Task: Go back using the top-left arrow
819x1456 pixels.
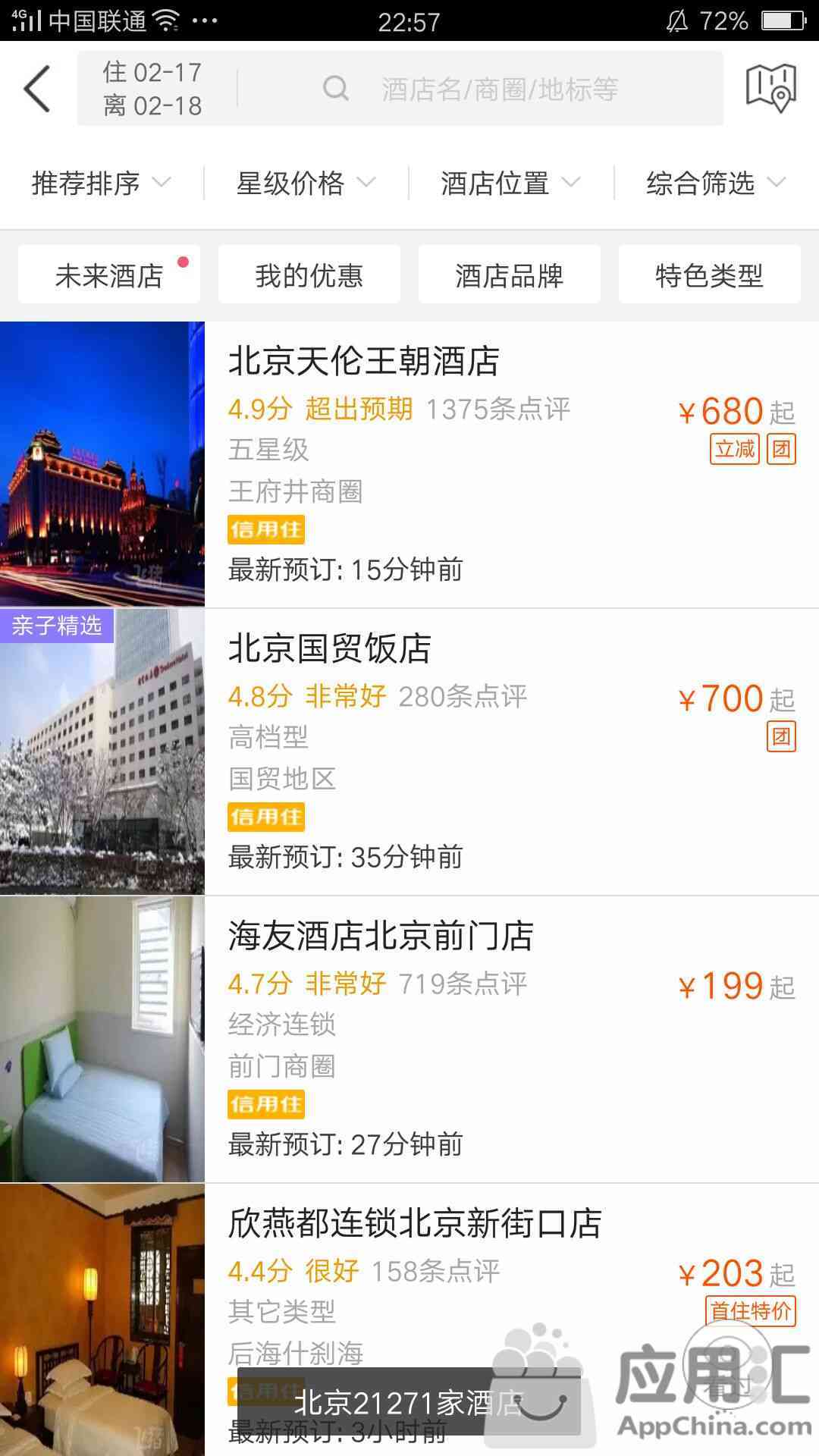Action: tap(38, 89)
